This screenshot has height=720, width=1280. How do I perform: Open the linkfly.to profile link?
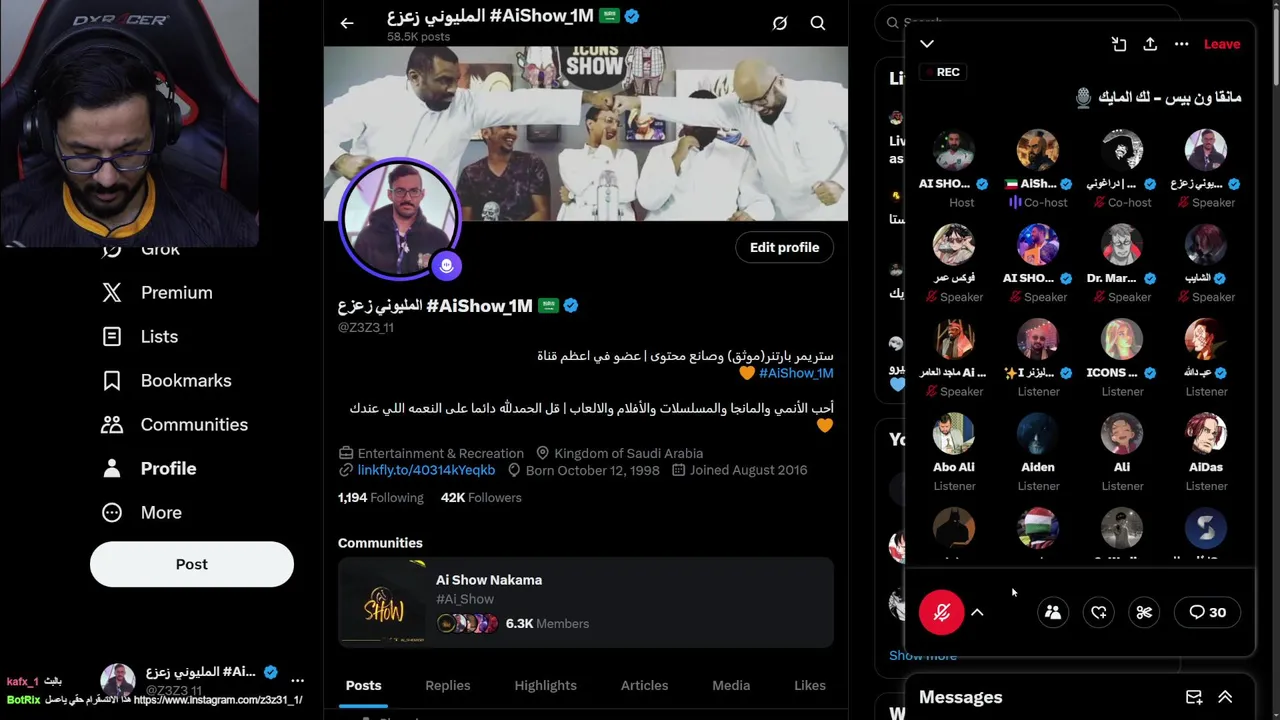click(426, 470)
